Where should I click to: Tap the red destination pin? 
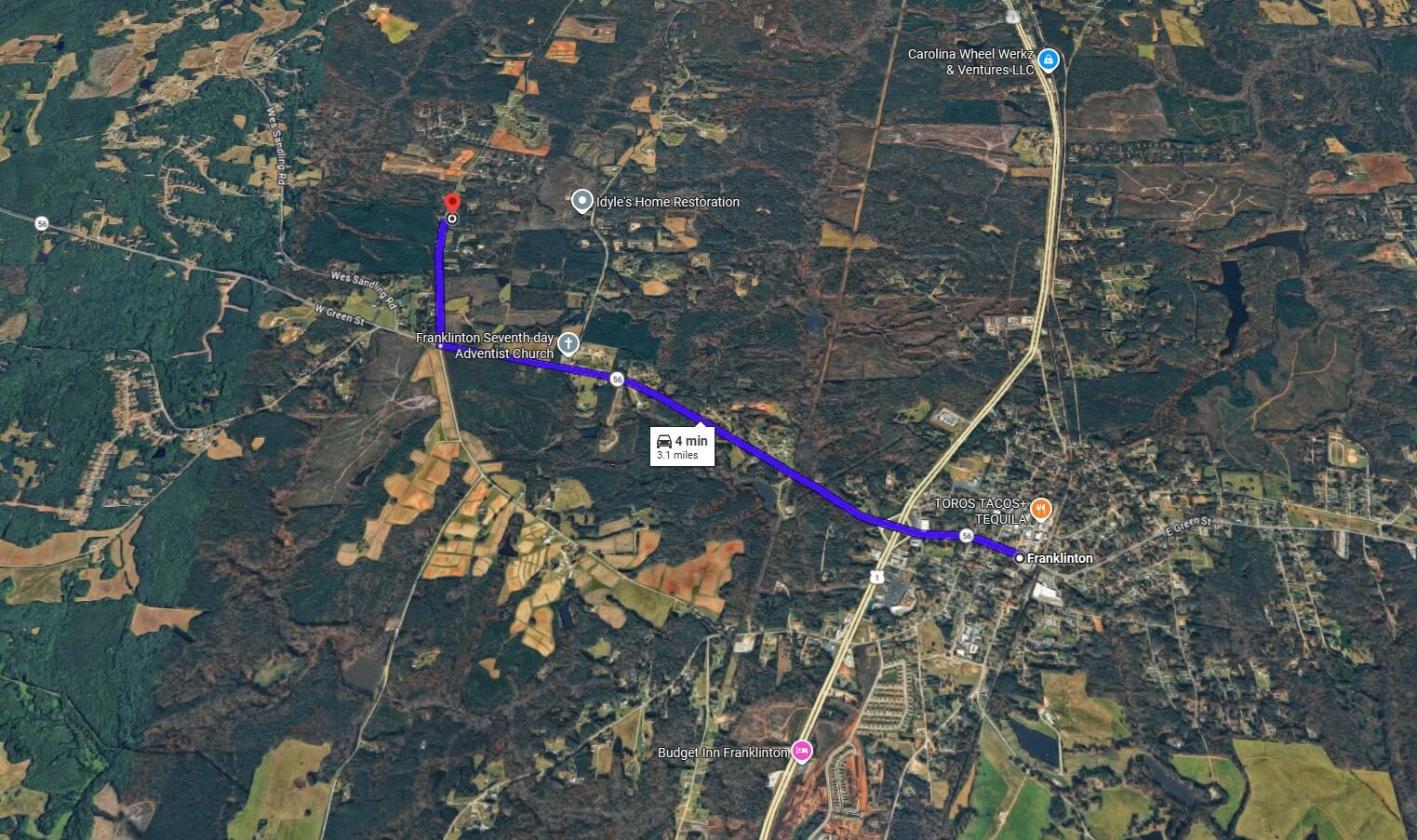[x=452, y=204]
